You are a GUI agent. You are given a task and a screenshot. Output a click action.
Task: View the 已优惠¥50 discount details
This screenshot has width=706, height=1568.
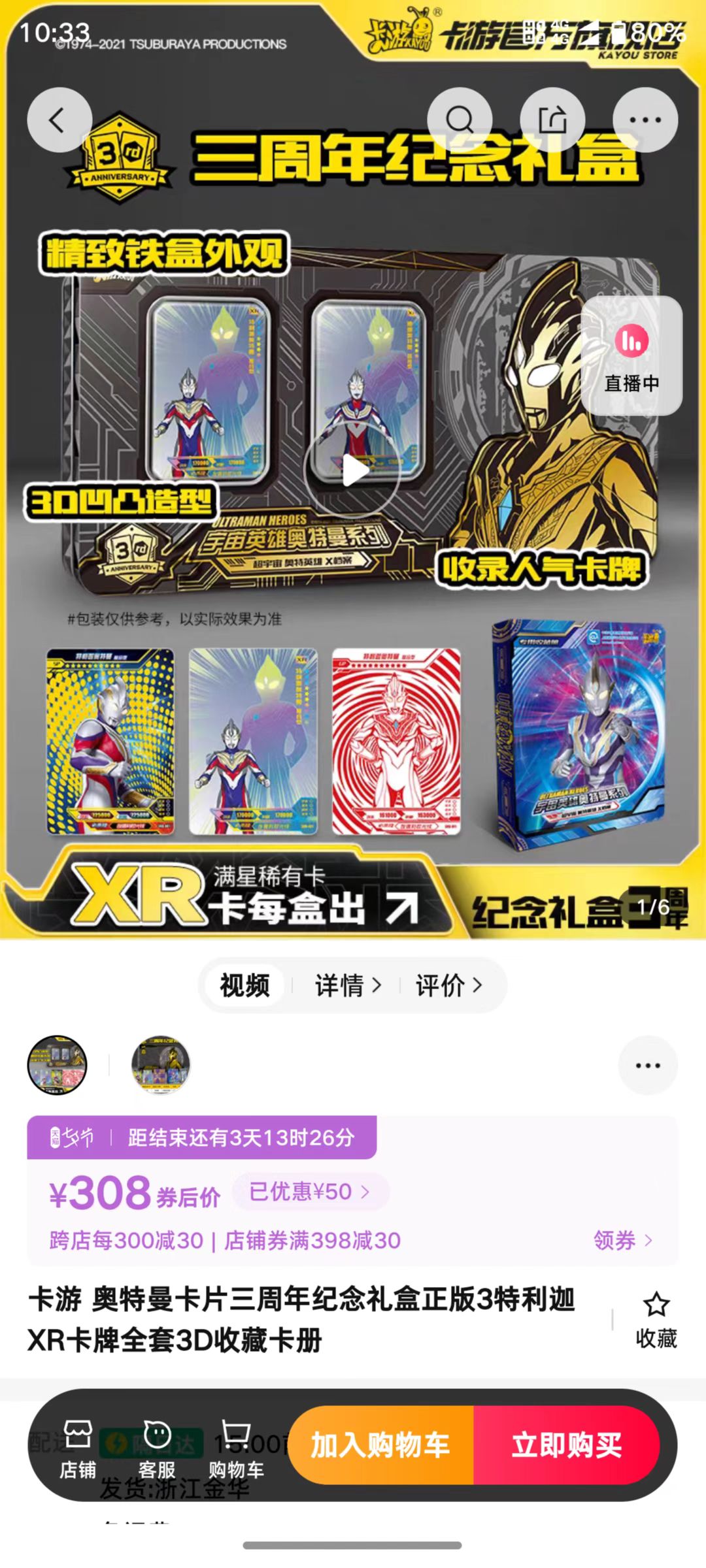pyautogui.click(x=310, y=1192)
